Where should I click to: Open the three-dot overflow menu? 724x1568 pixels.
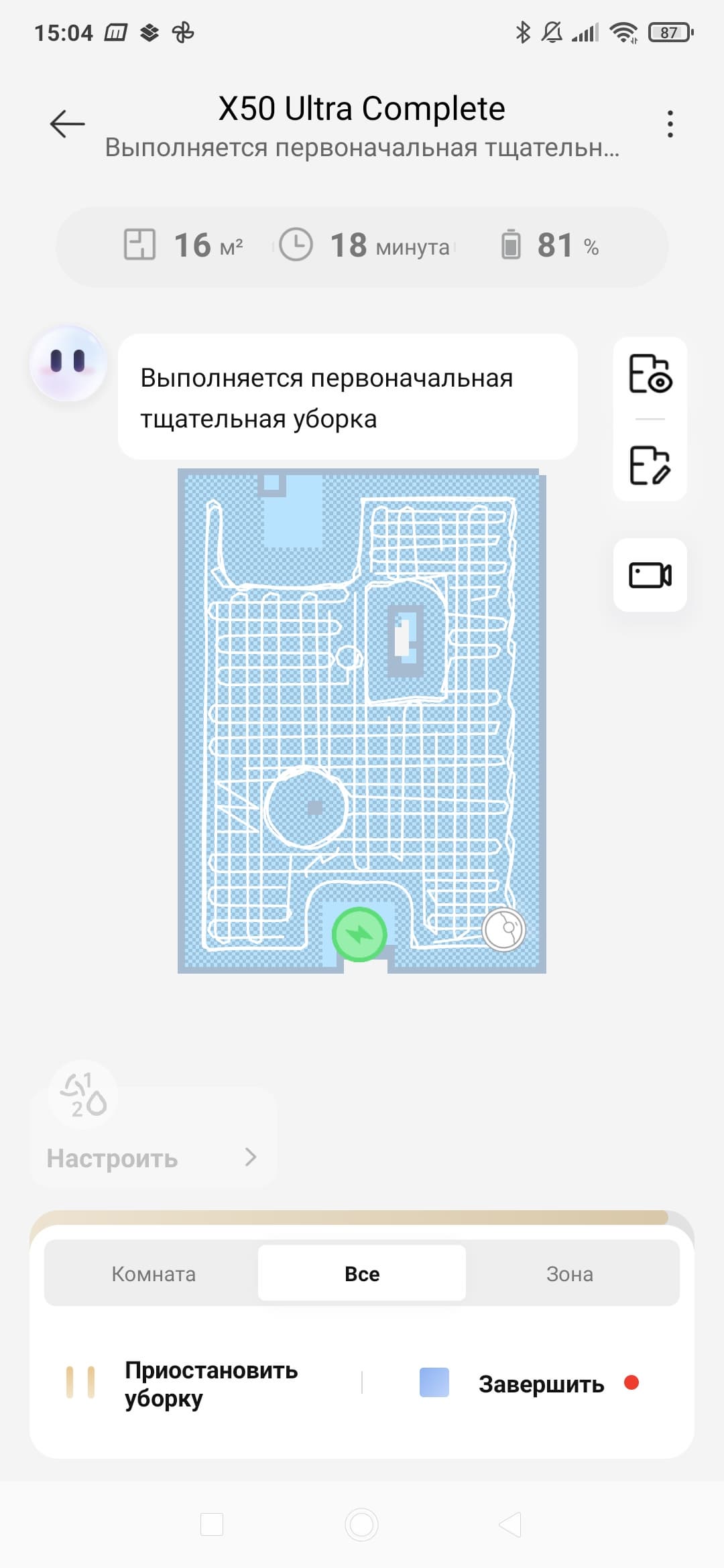tap(670, 124)
